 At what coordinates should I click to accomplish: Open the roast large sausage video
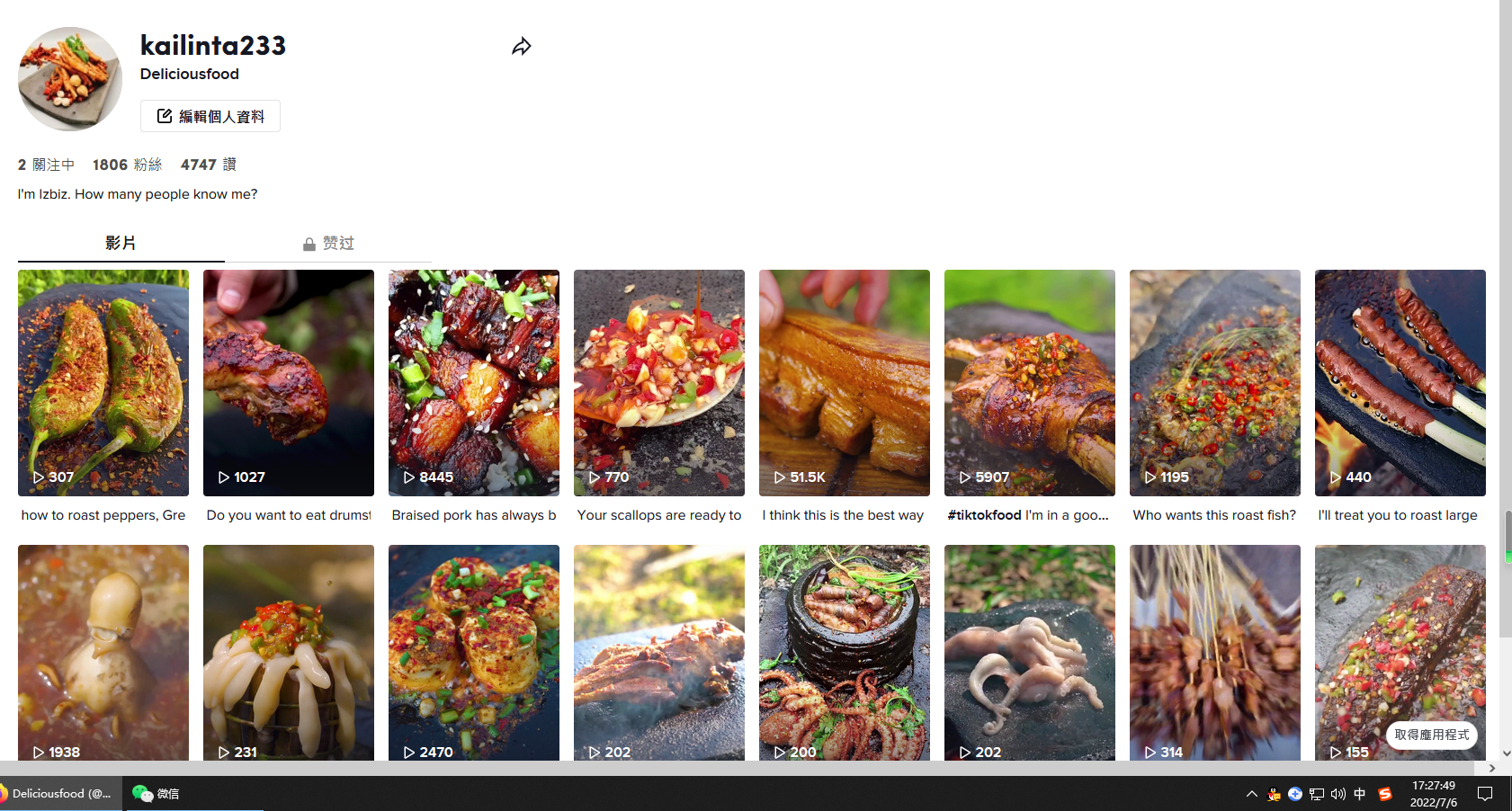[x=1400, y=383]
